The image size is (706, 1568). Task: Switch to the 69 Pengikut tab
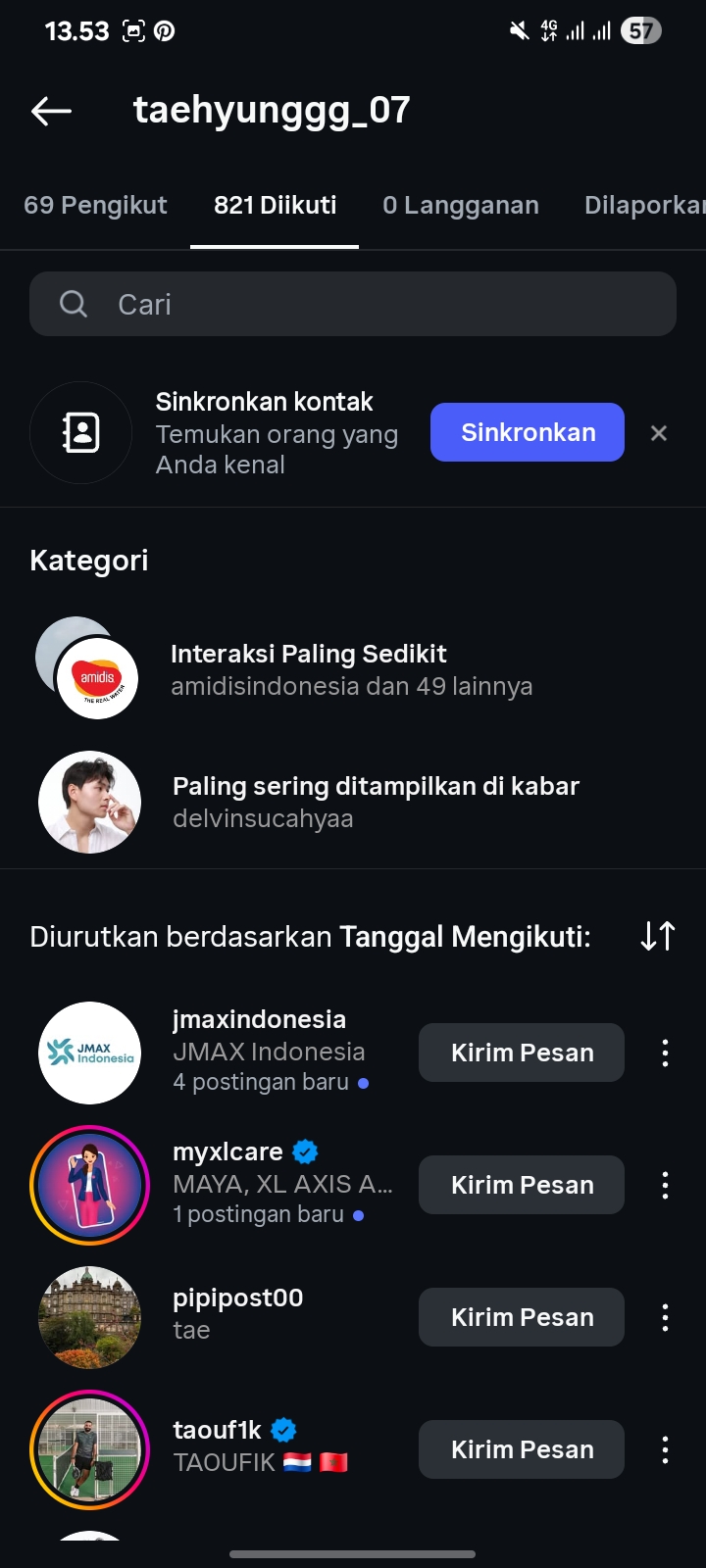pos(95,205)
